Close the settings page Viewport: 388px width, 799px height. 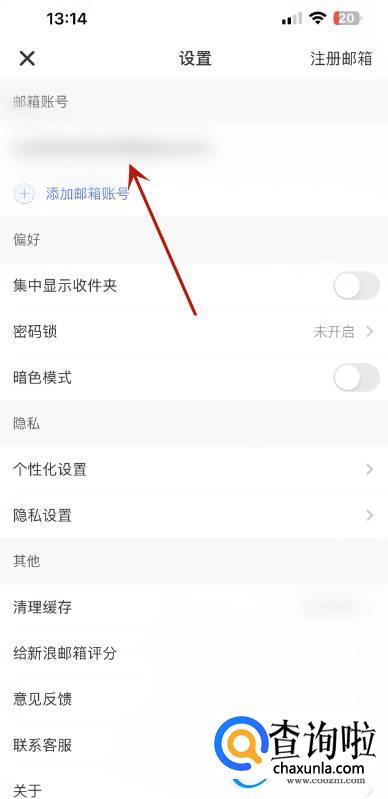(27, 59)
